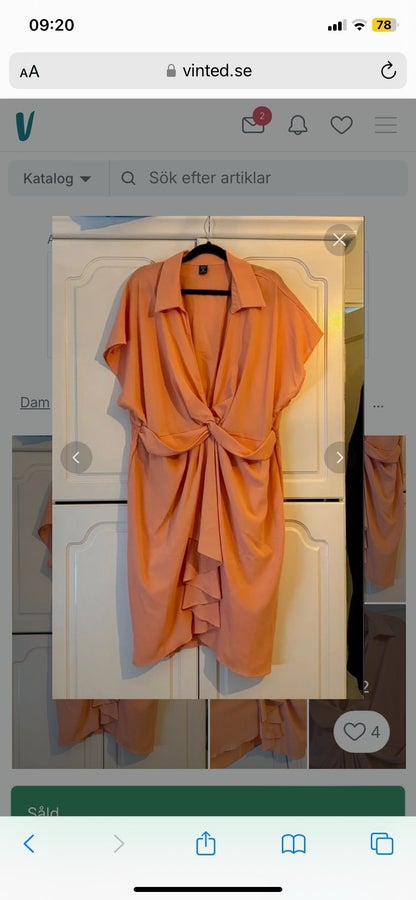Open the Safari share sheet
The height and width of the screenshot is (900, 416).
(205, 844)
